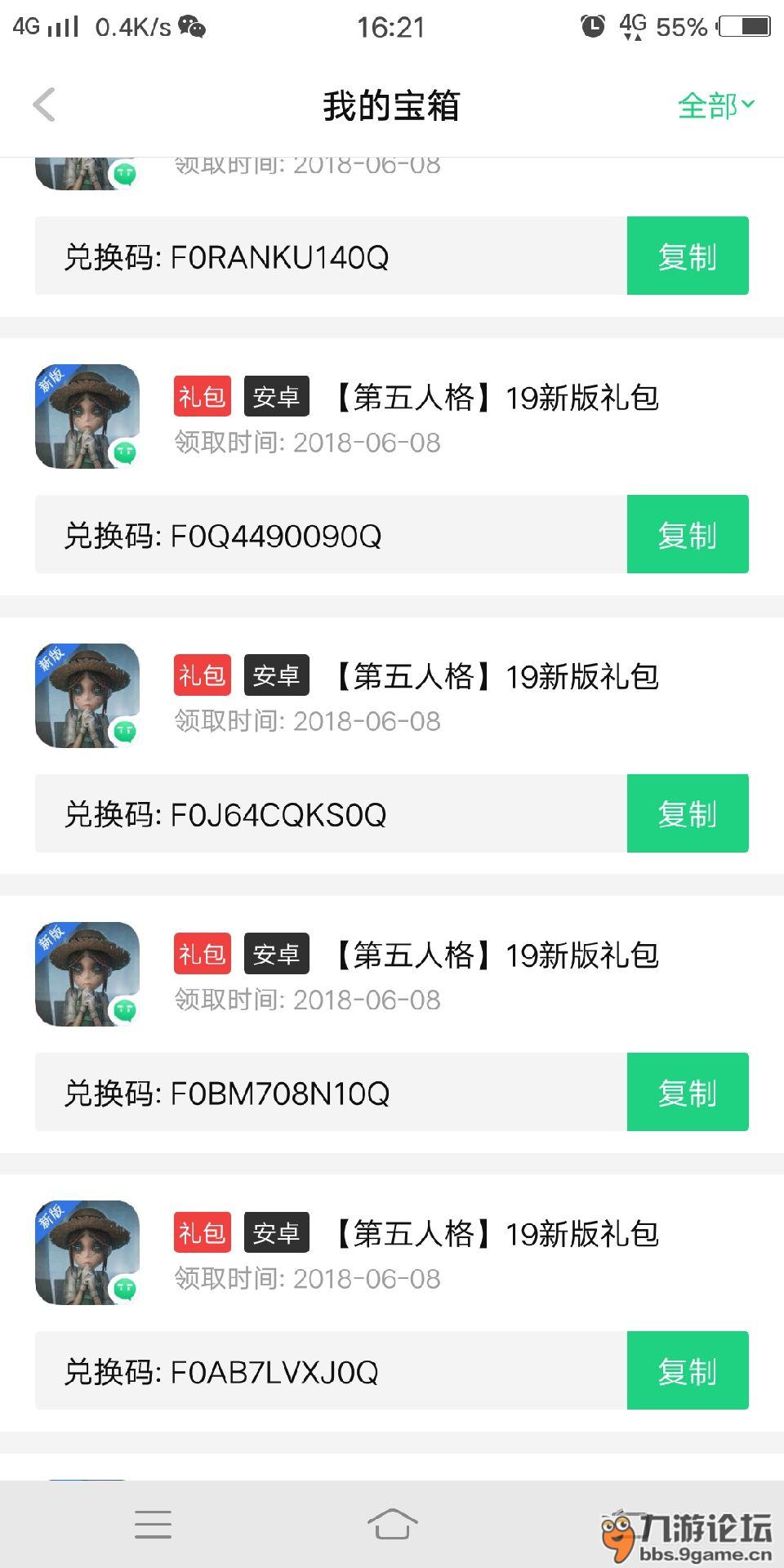Open the game icon beside code F0AB7LVXJ0Q
Screen dimensions: 784x1568
click(86, 1254)
